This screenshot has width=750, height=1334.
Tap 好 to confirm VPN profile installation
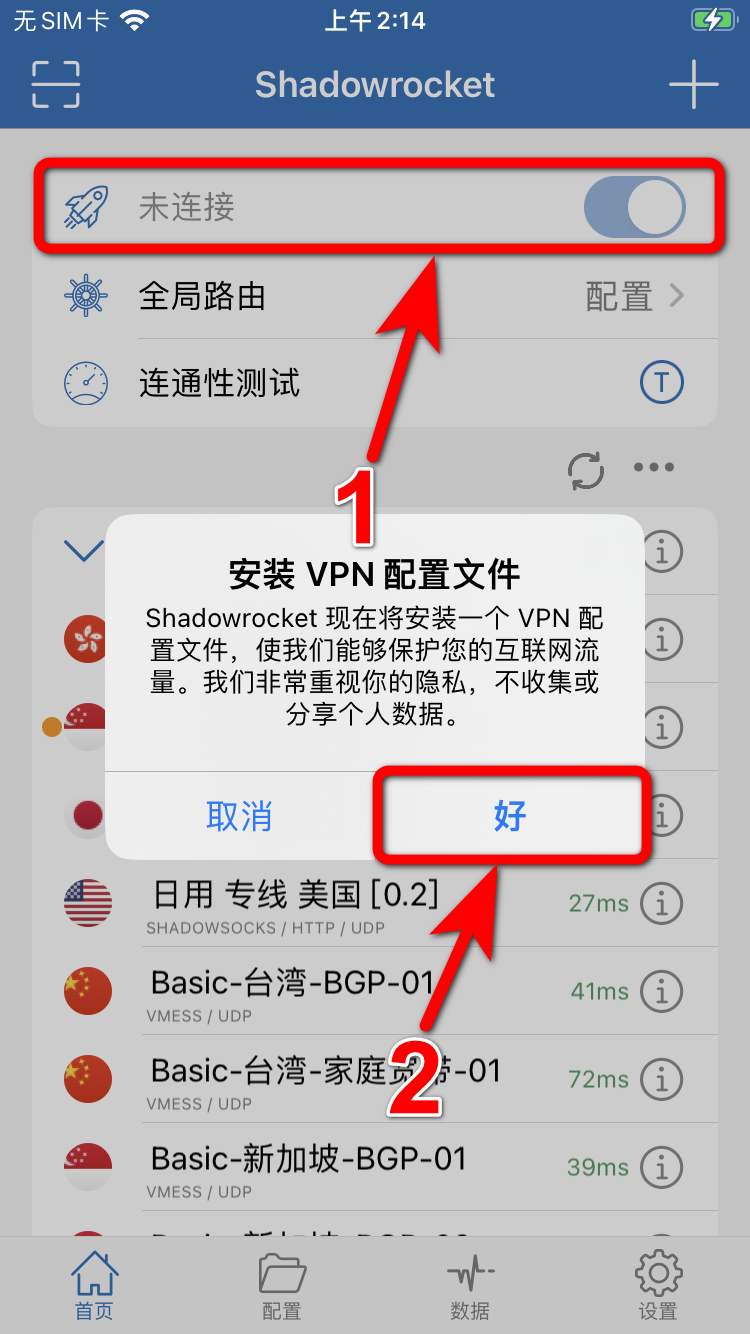[510, 816]
